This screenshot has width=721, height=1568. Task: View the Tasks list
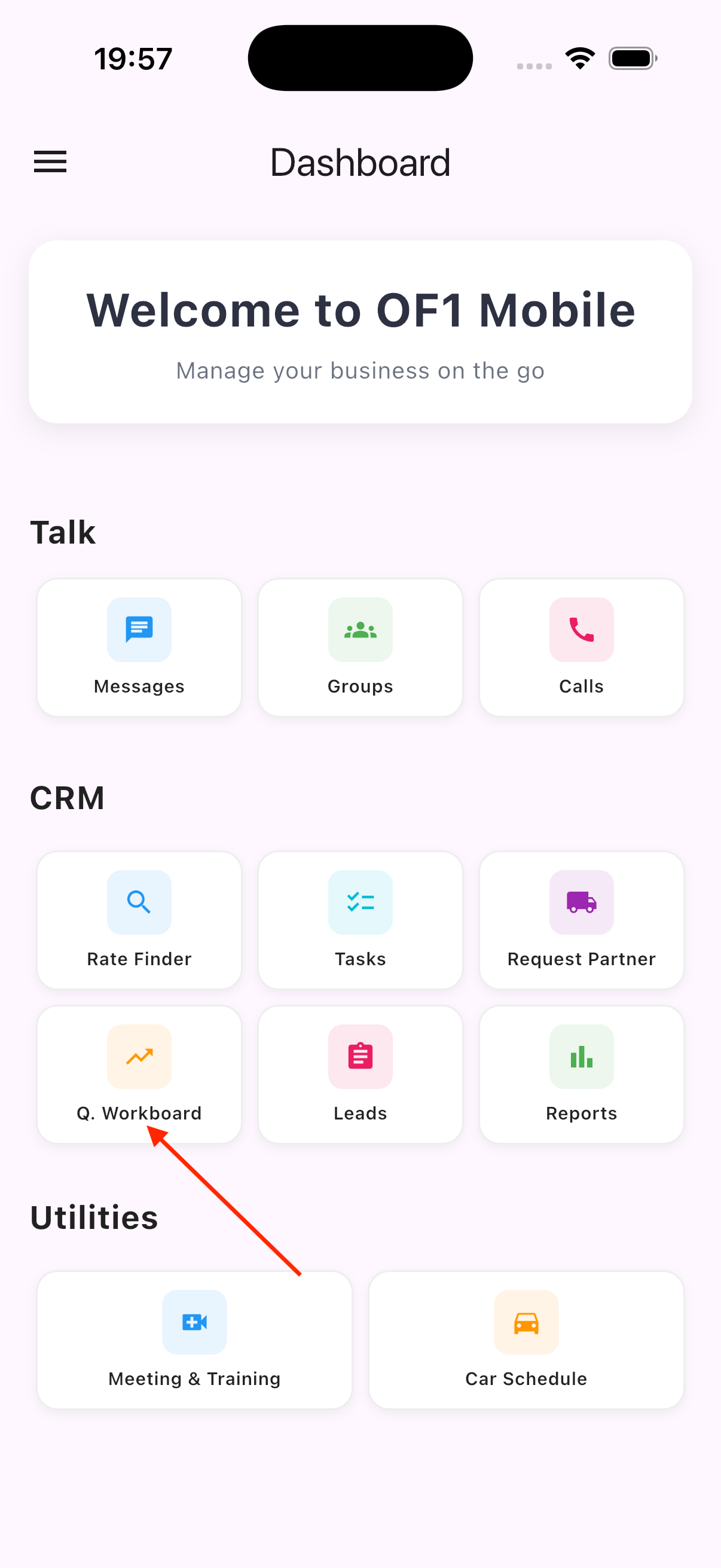tap(360, 919)
